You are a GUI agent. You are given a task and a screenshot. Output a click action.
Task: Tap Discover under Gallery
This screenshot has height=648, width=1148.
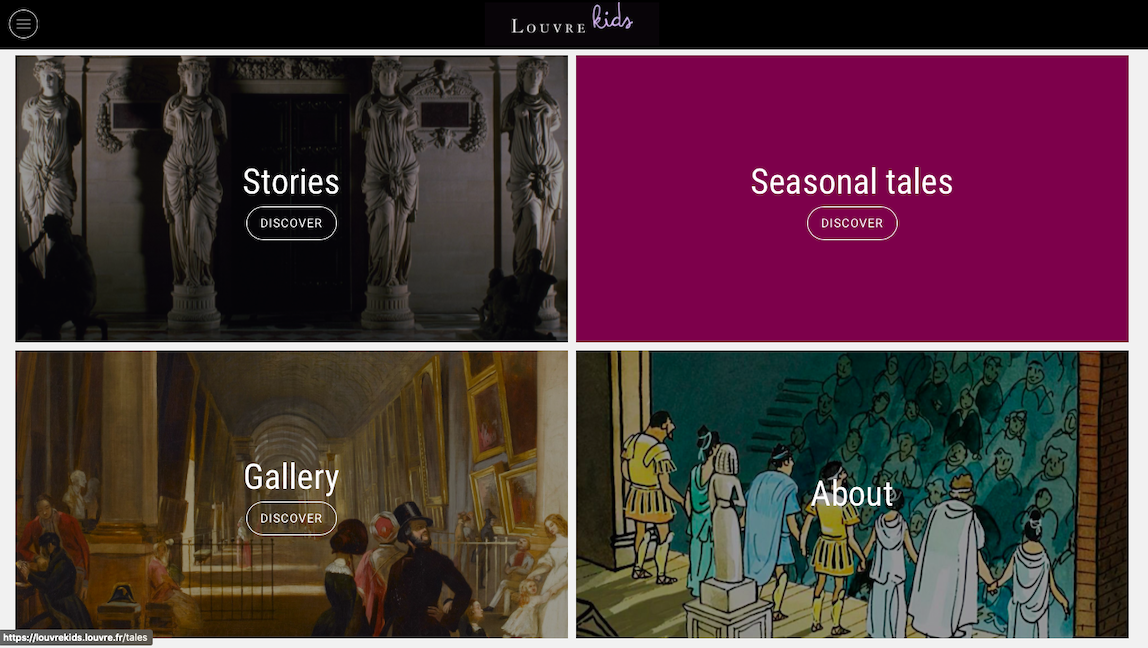click(291, 518)
